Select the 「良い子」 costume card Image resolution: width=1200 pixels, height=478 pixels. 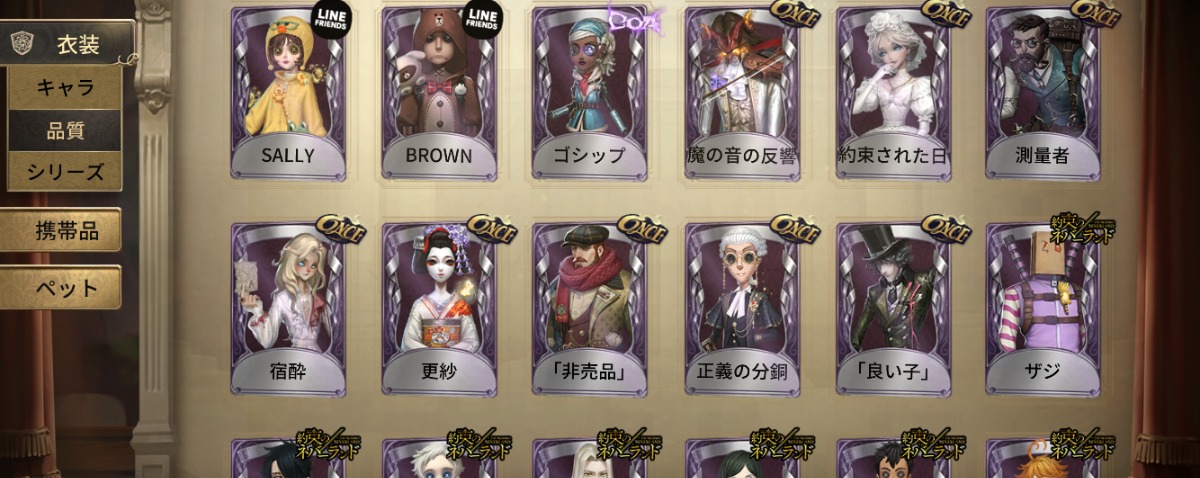coord(893,307)
